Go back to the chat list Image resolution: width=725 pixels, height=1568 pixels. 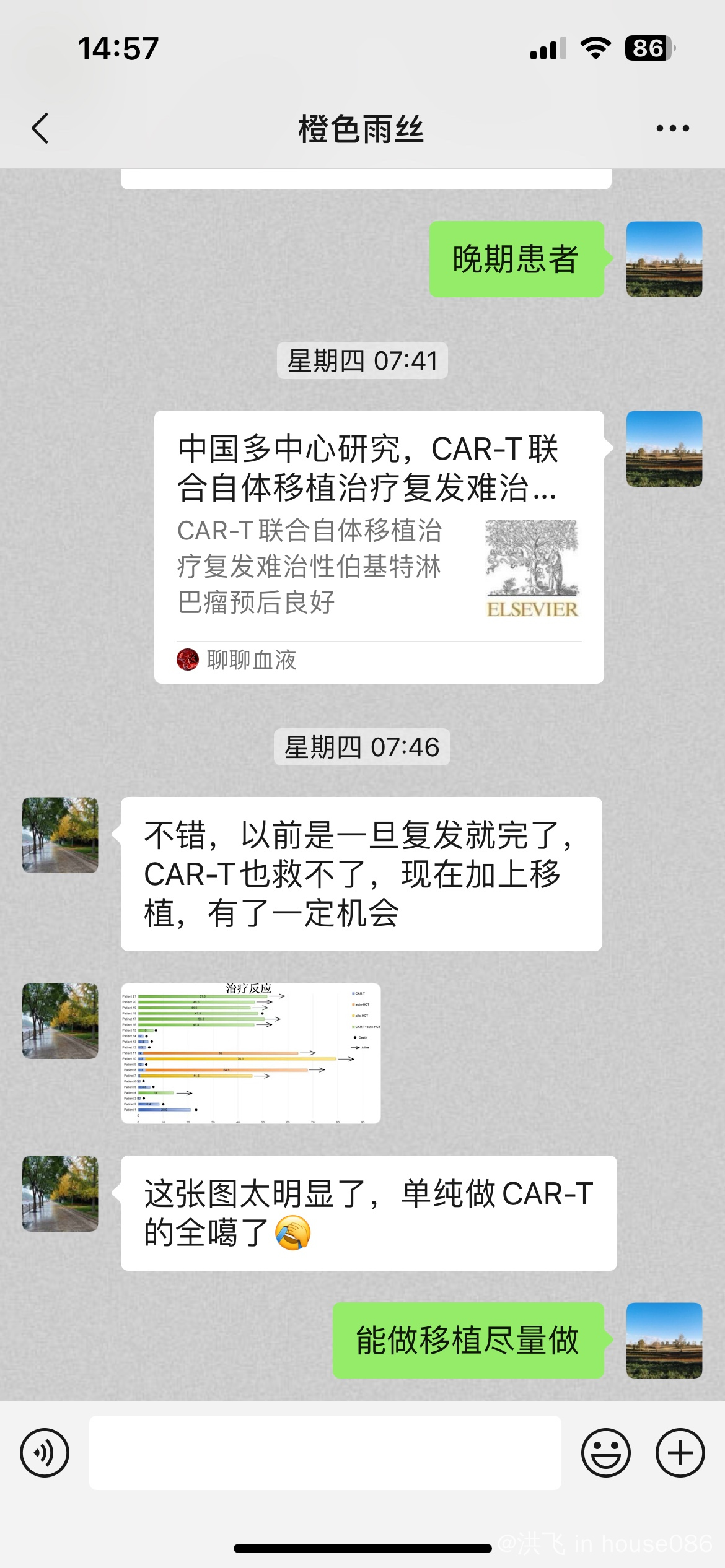tap(40, 129)
